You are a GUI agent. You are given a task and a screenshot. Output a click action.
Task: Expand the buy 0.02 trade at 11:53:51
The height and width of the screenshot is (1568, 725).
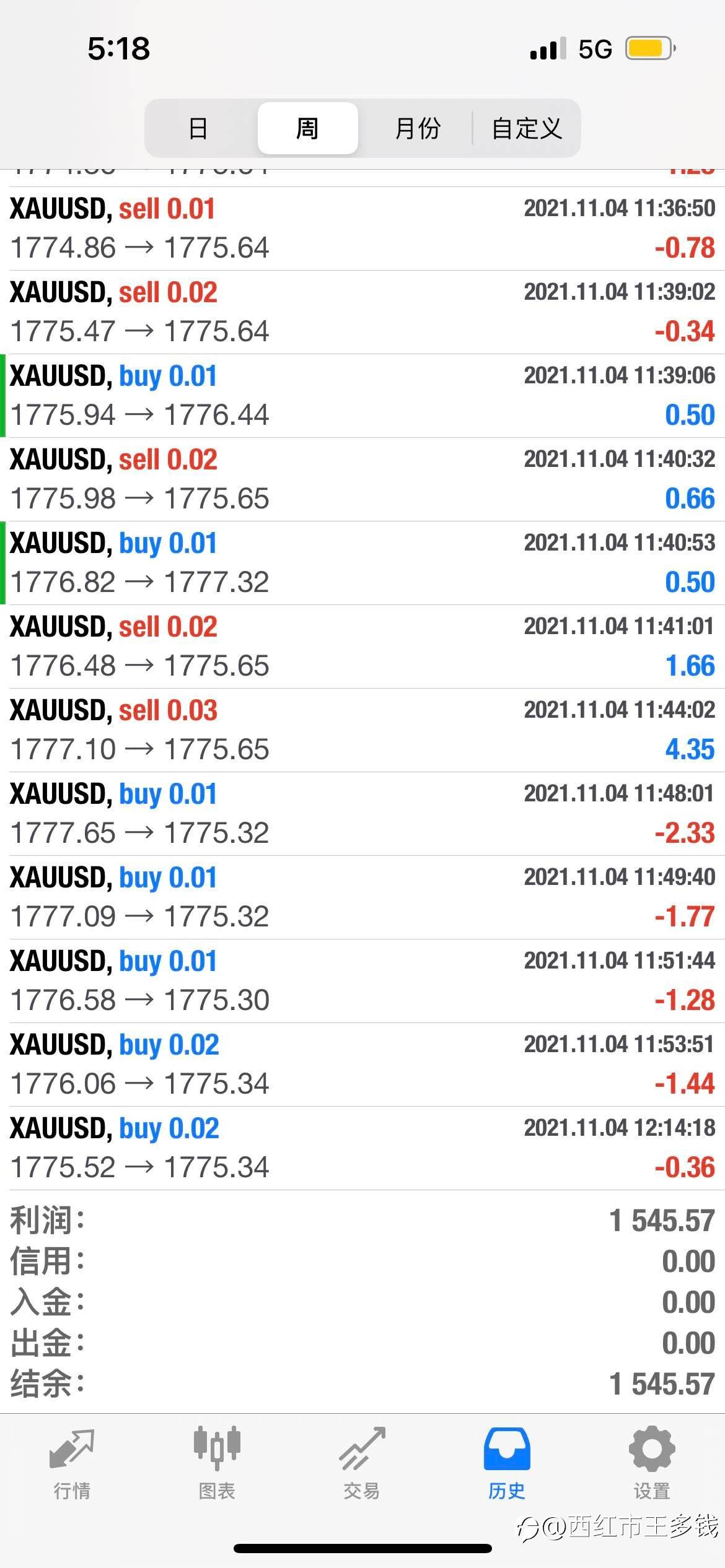(x=362, y=1065)
